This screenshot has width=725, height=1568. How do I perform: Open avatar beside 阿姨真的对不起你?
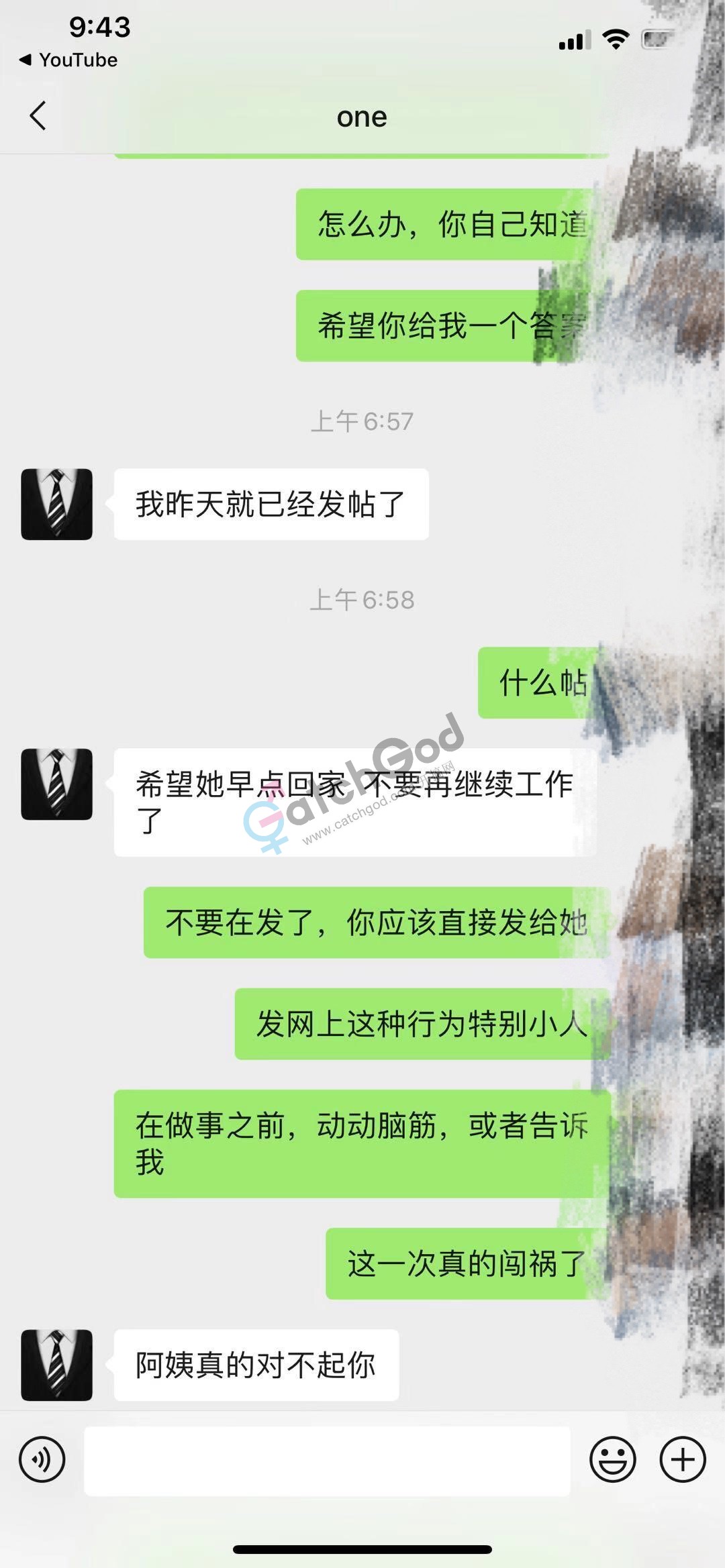[x=57, y=1365]
